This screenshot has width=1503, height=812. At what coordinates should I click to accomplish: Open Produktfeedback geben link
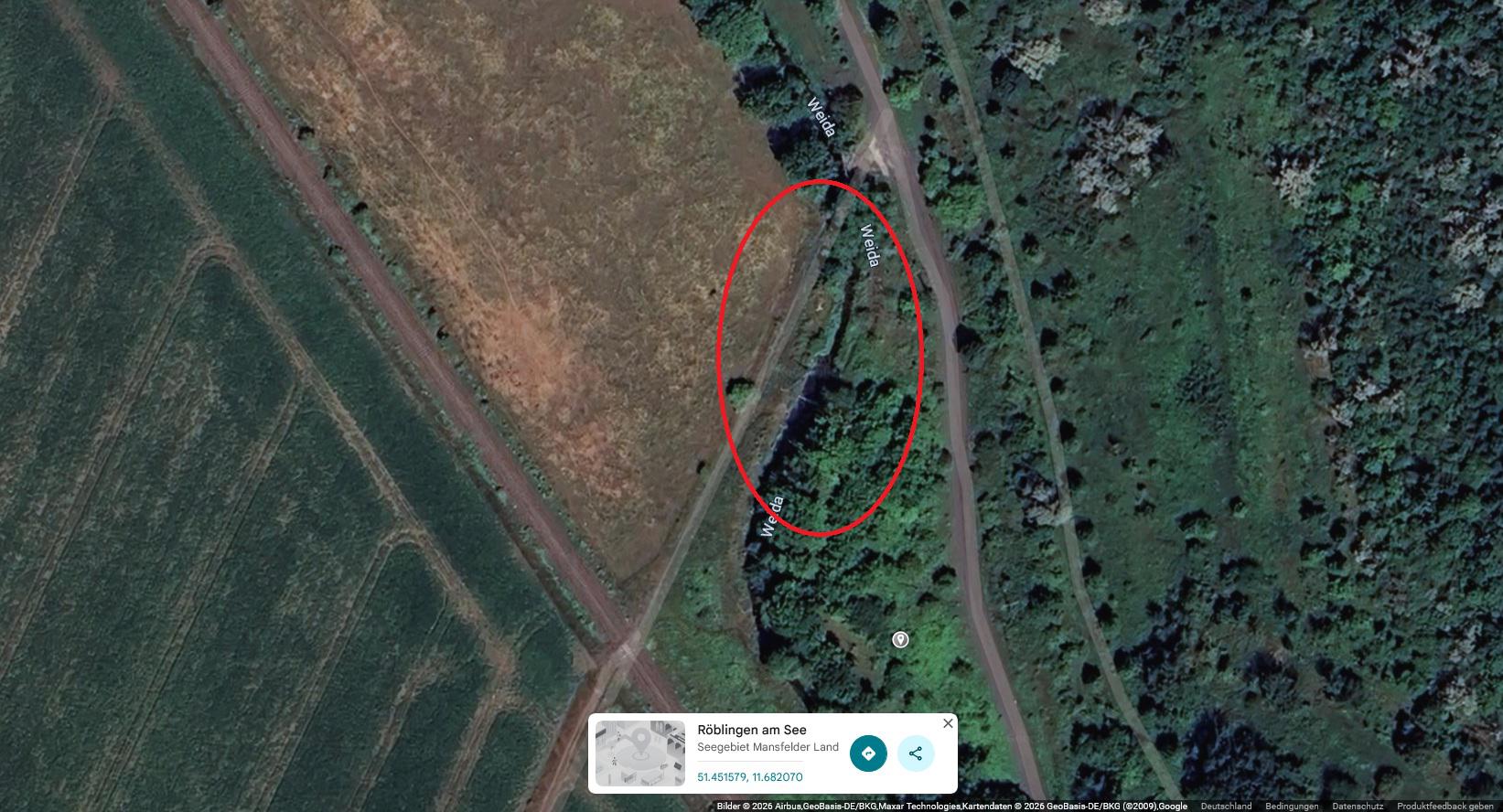click(x=1445, y=807)
